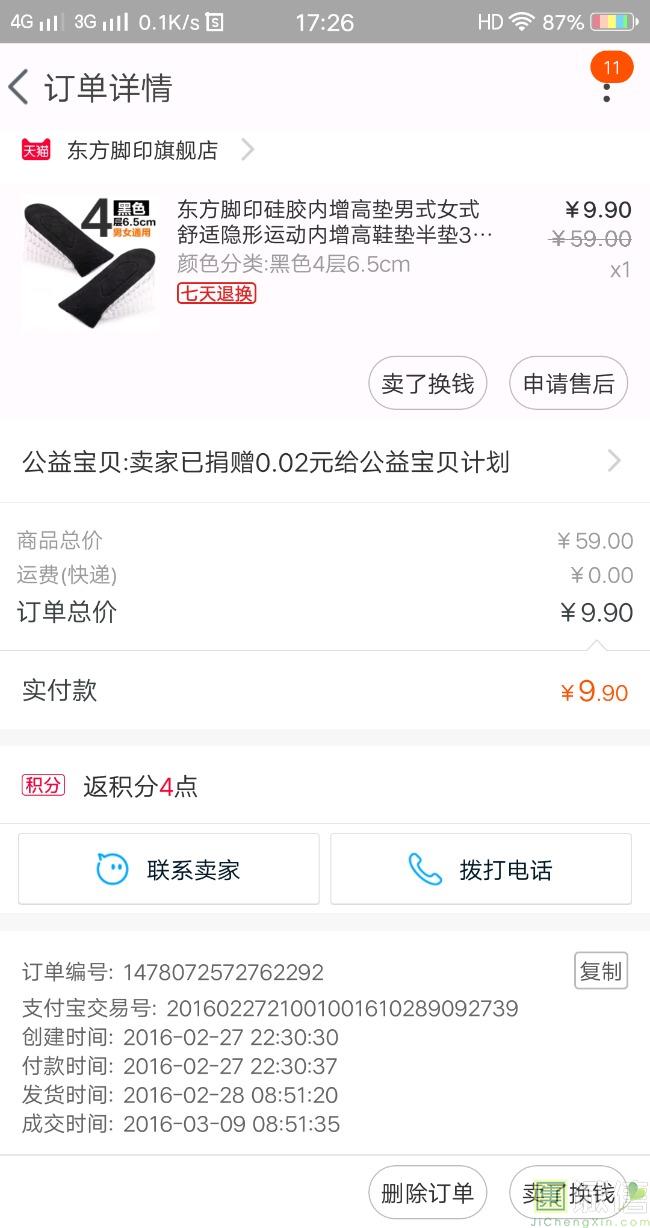
Task: Tap 卖了换钱 button beside 申请售后
Action: click(x=427, y=384)
